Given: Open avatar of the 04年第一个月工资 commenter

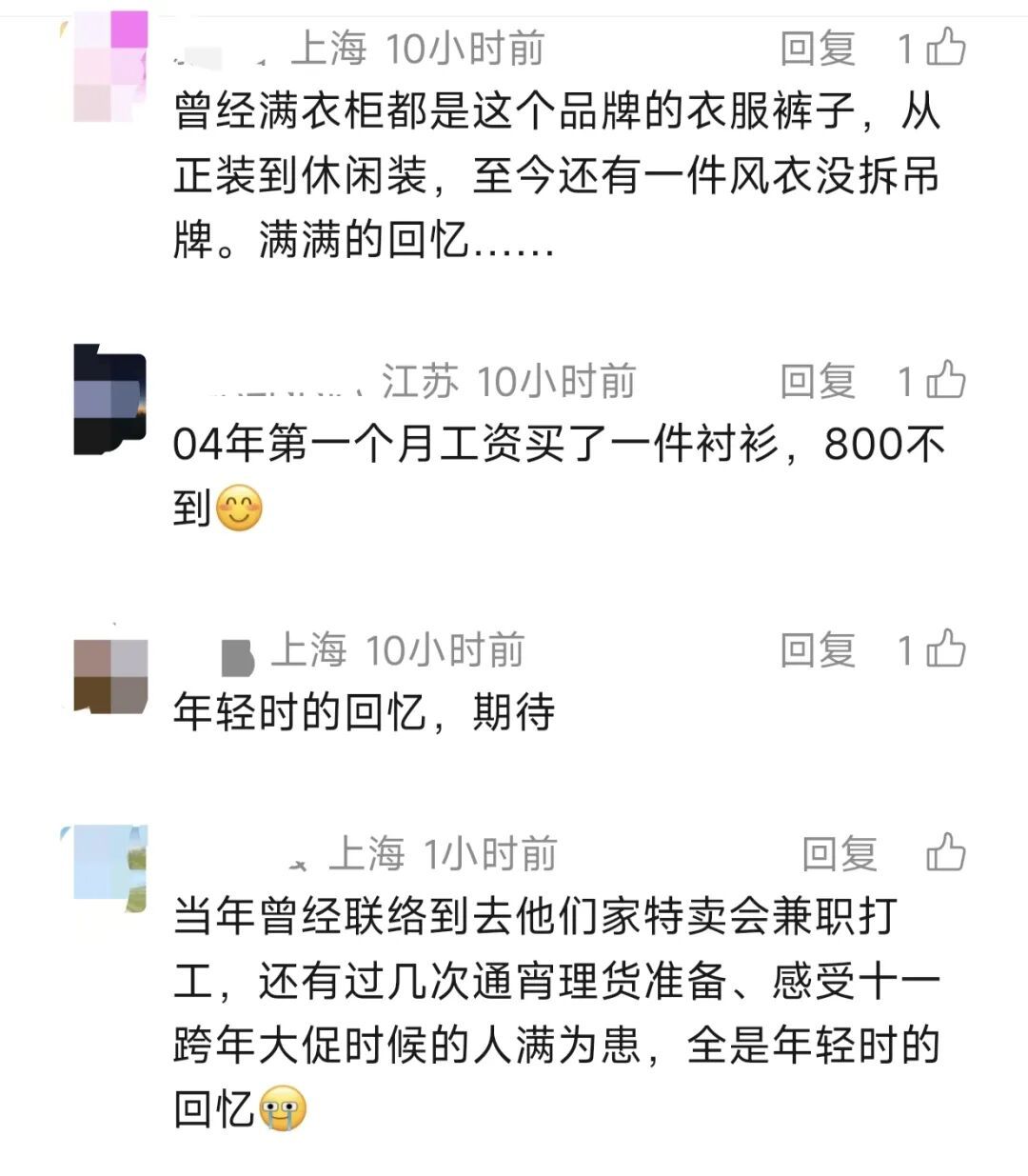Looking at the screenshot, I should (110, 399).
